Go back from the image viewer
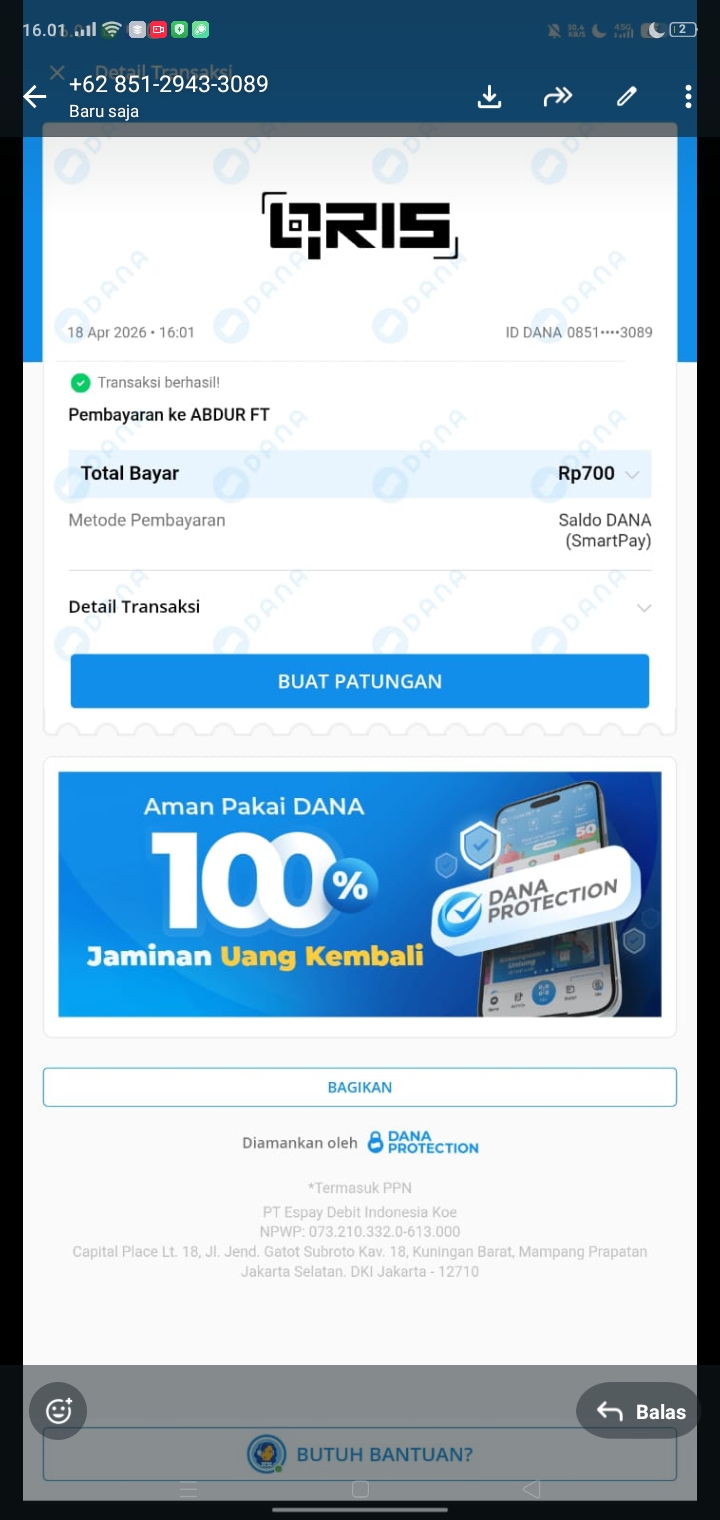This screenshot has width=720, height=1520. 35,96
